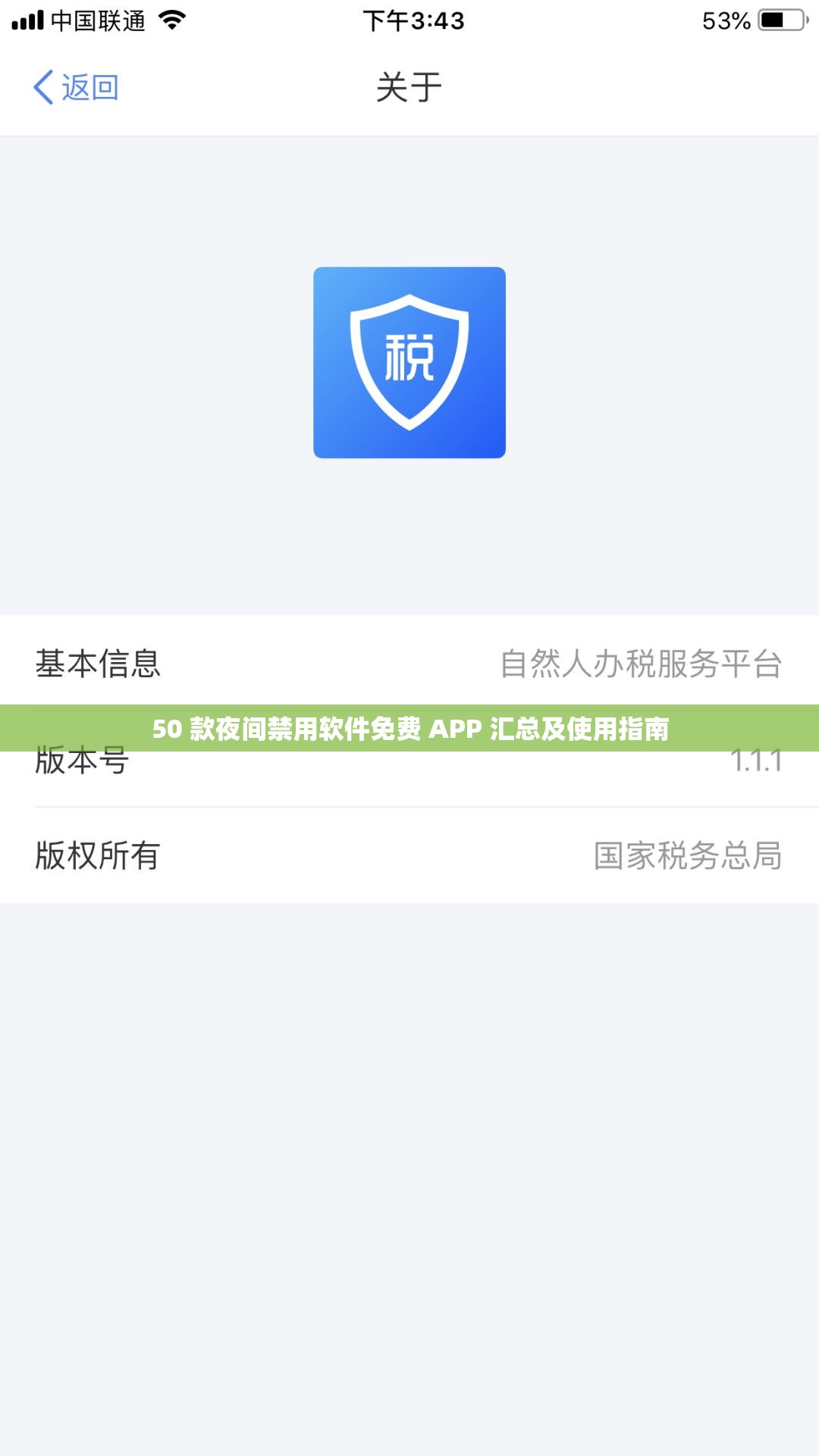Collapse via the 返回 navigation control
819x1456 pixels.
(76, 87)
